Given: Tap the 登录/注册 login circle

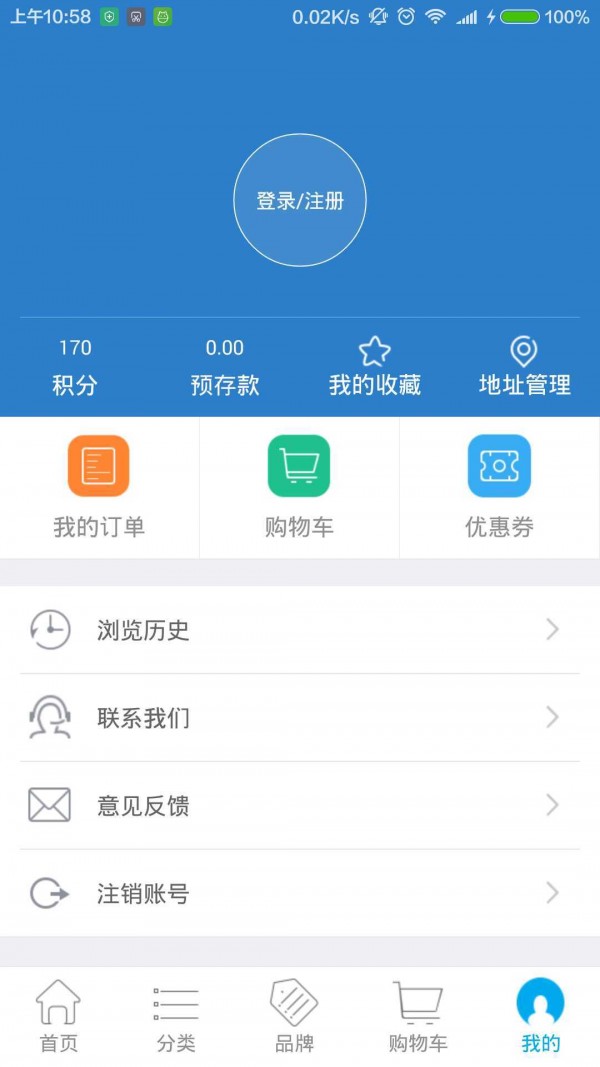Looking at the screenshot, I should (300, 201).
